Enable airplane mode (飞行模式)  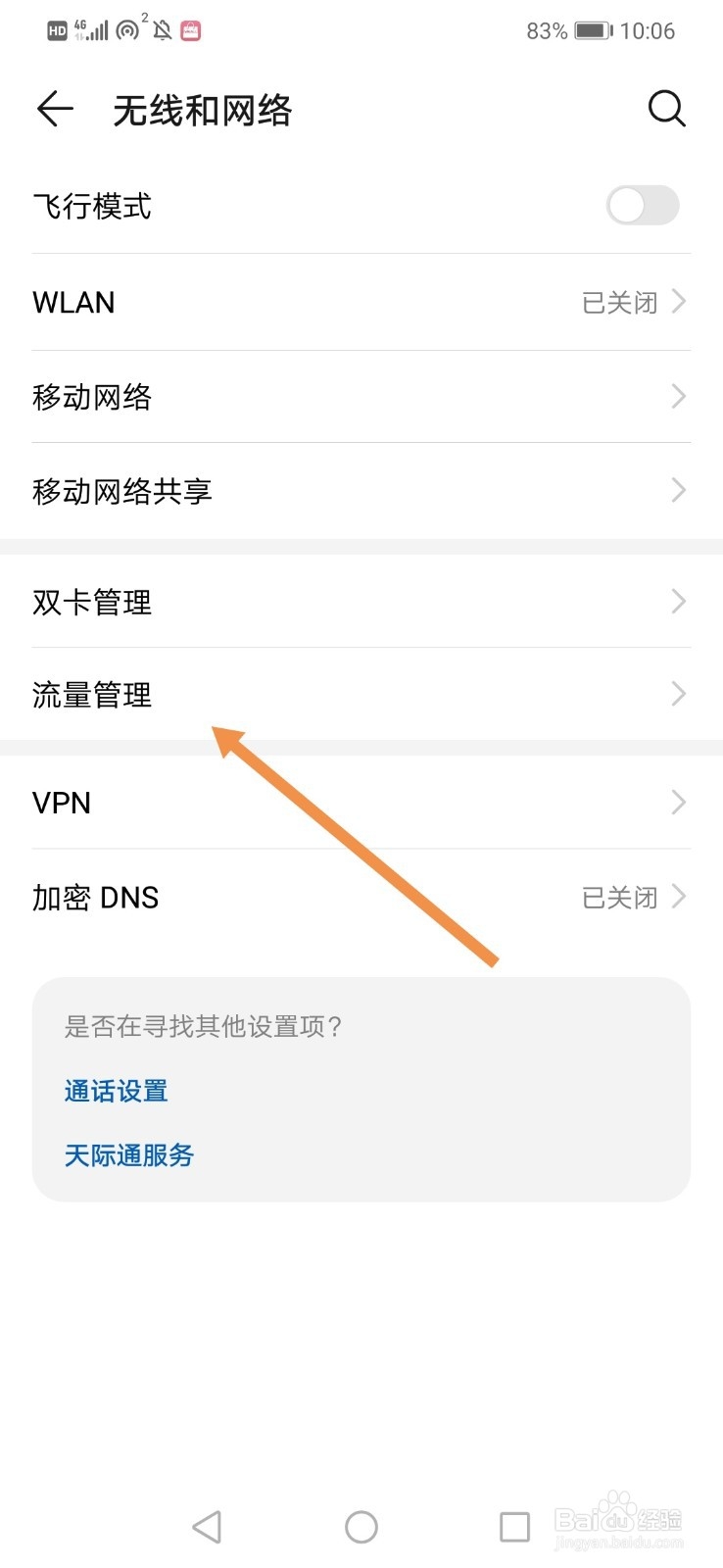643,206
